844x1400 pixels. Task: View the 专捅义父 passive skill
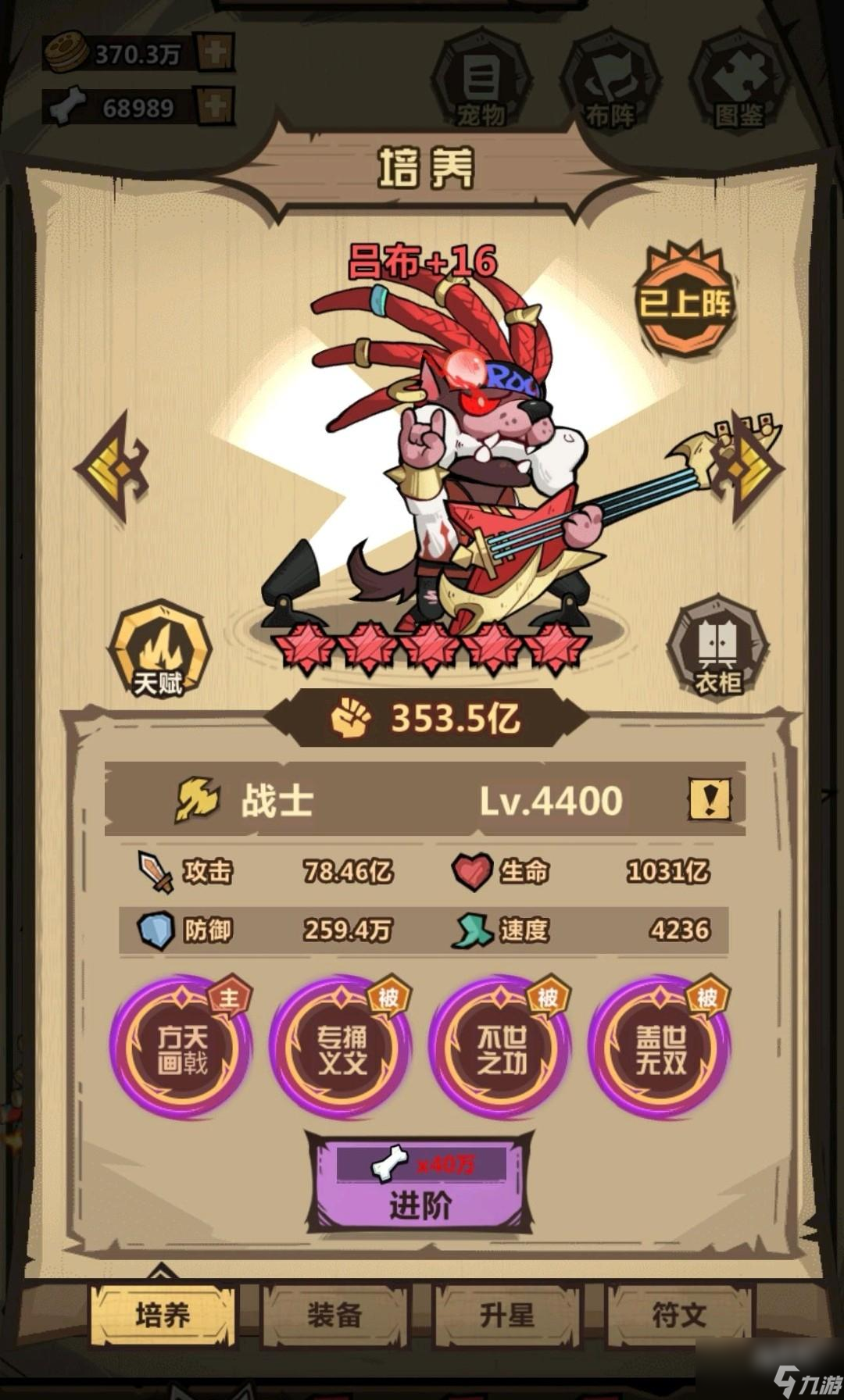(342, 1048)
